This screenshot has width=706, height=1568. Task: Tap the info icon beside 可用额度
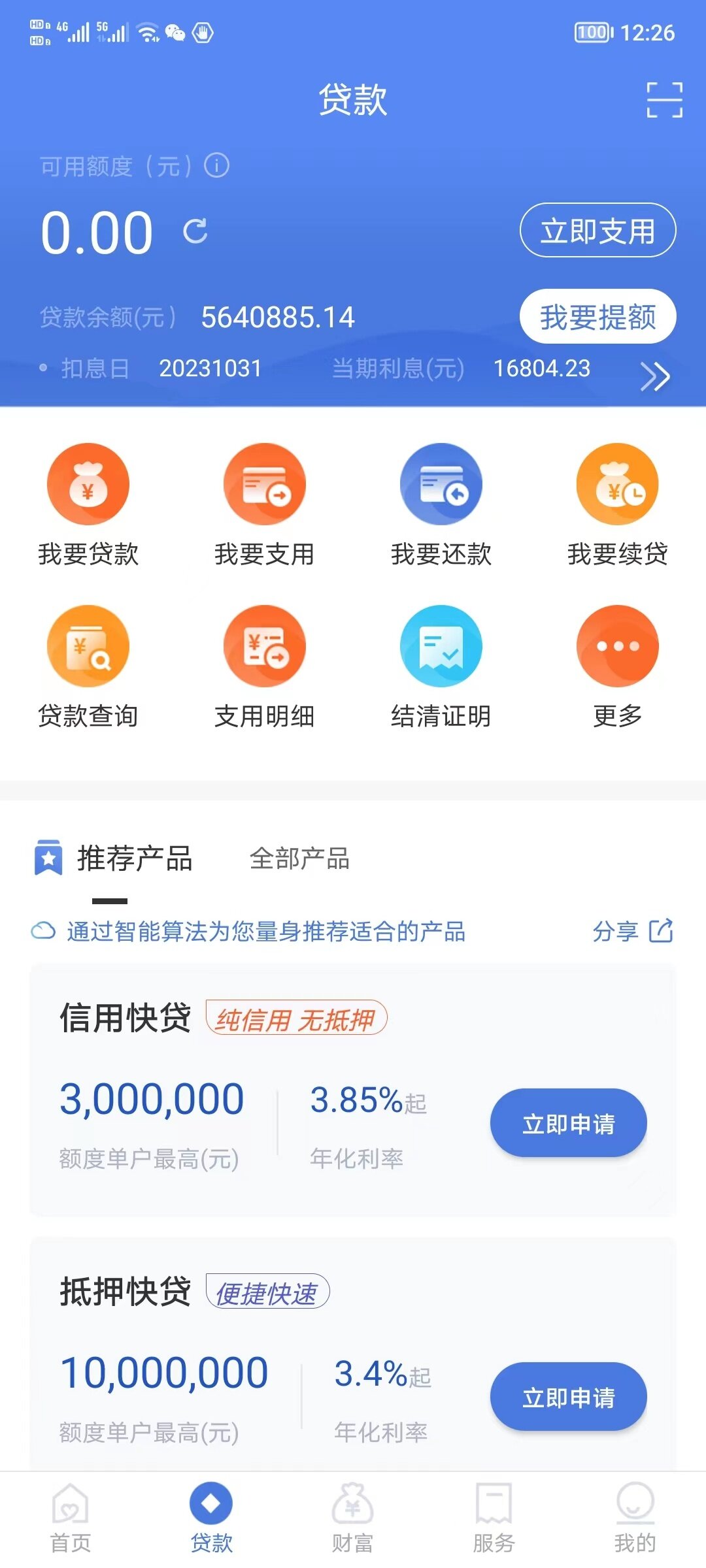coord(217,165)
